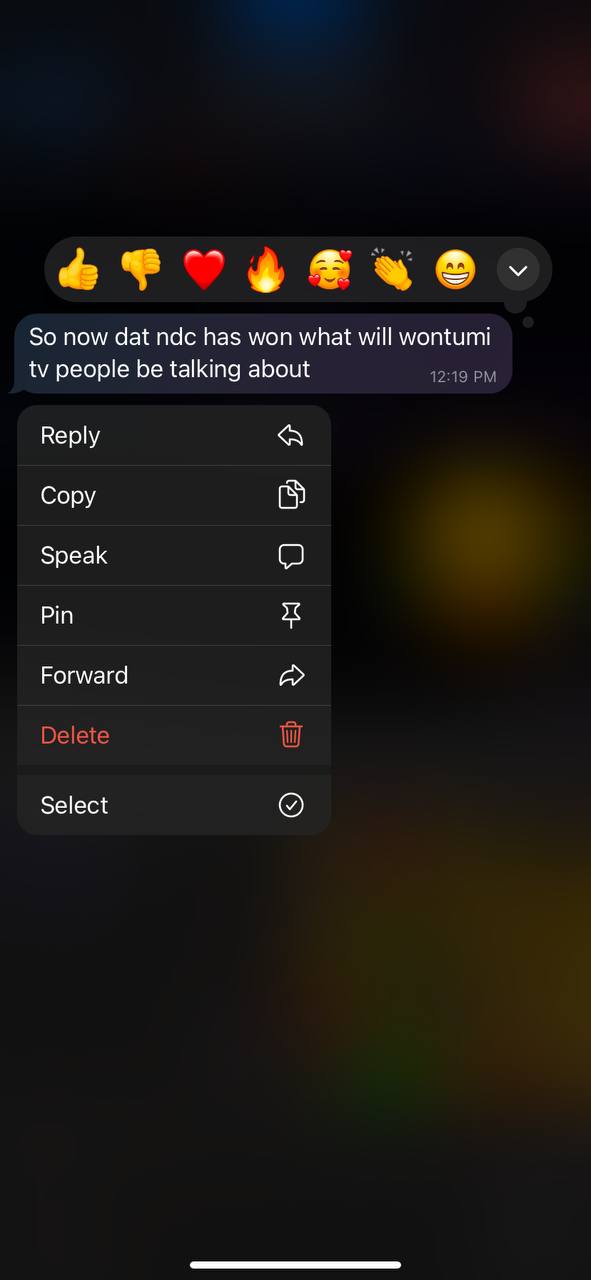Screen dimensions: 591x1280
Task: Choose Reply from the message menu
Action: pos(174,435)
